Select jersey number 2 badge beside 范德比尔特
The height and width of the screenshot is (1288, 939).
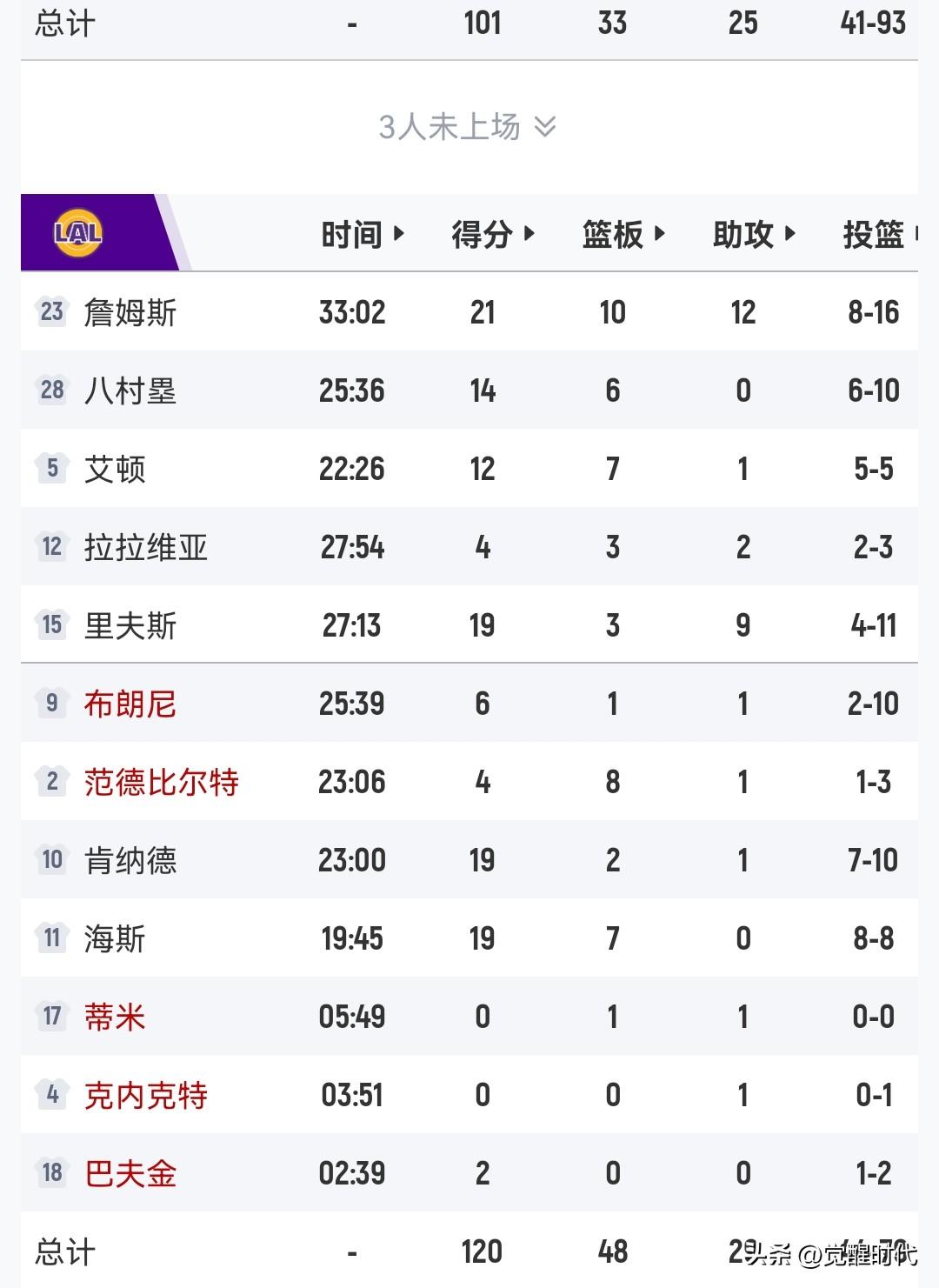(50, 782)
